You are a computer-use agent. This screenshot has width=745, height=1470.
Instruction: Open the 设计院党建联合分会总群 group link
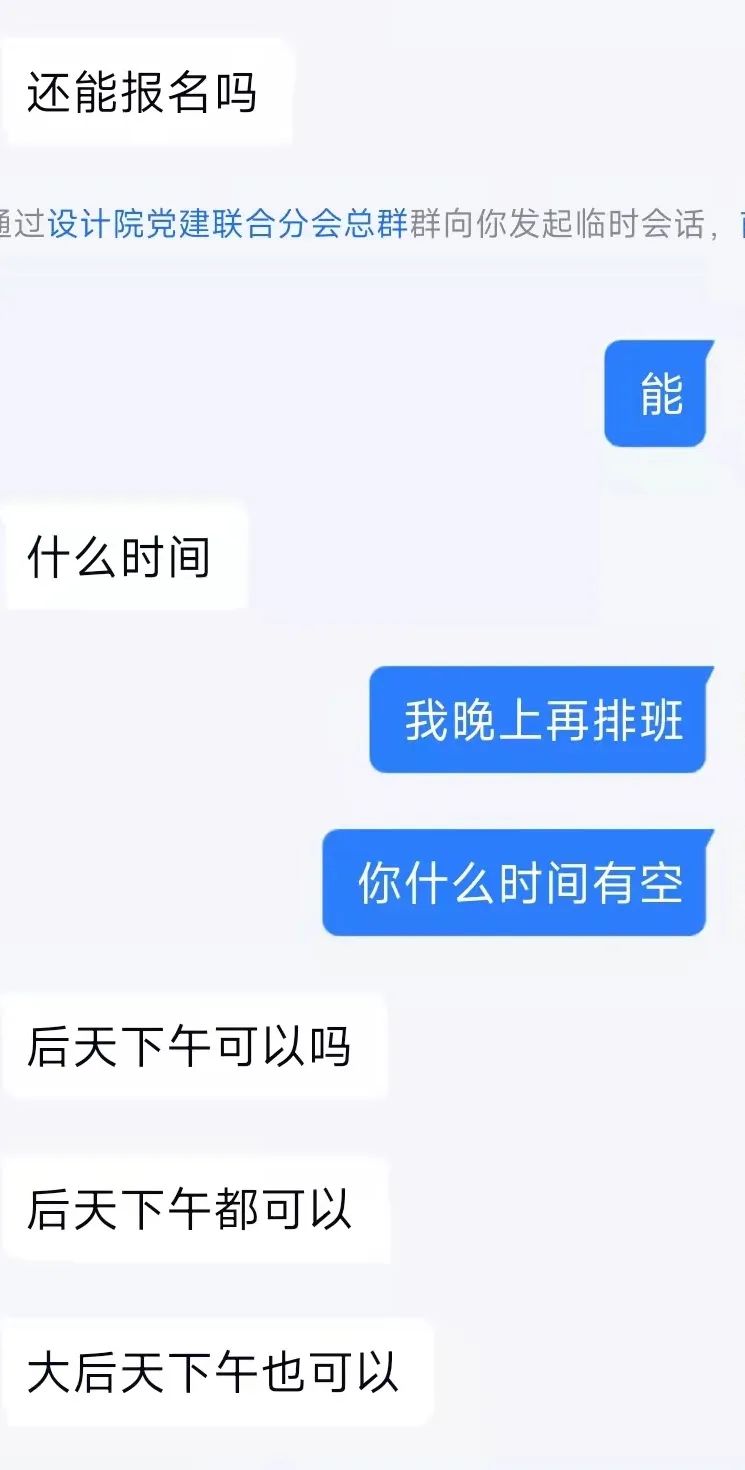(228, 225)
